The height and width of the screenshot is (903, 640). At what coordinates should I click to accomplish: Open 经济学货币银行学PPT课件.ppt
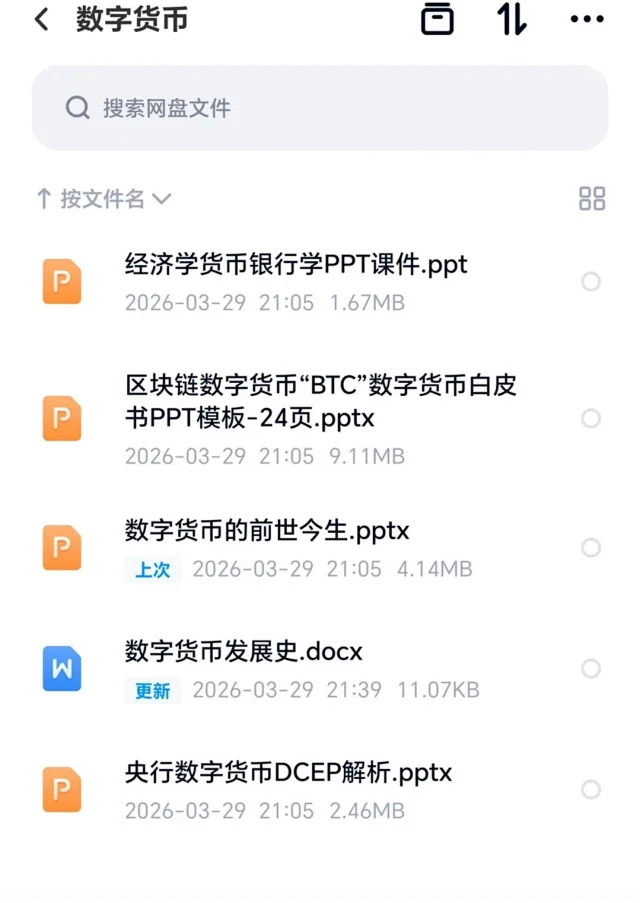(296, 265)
